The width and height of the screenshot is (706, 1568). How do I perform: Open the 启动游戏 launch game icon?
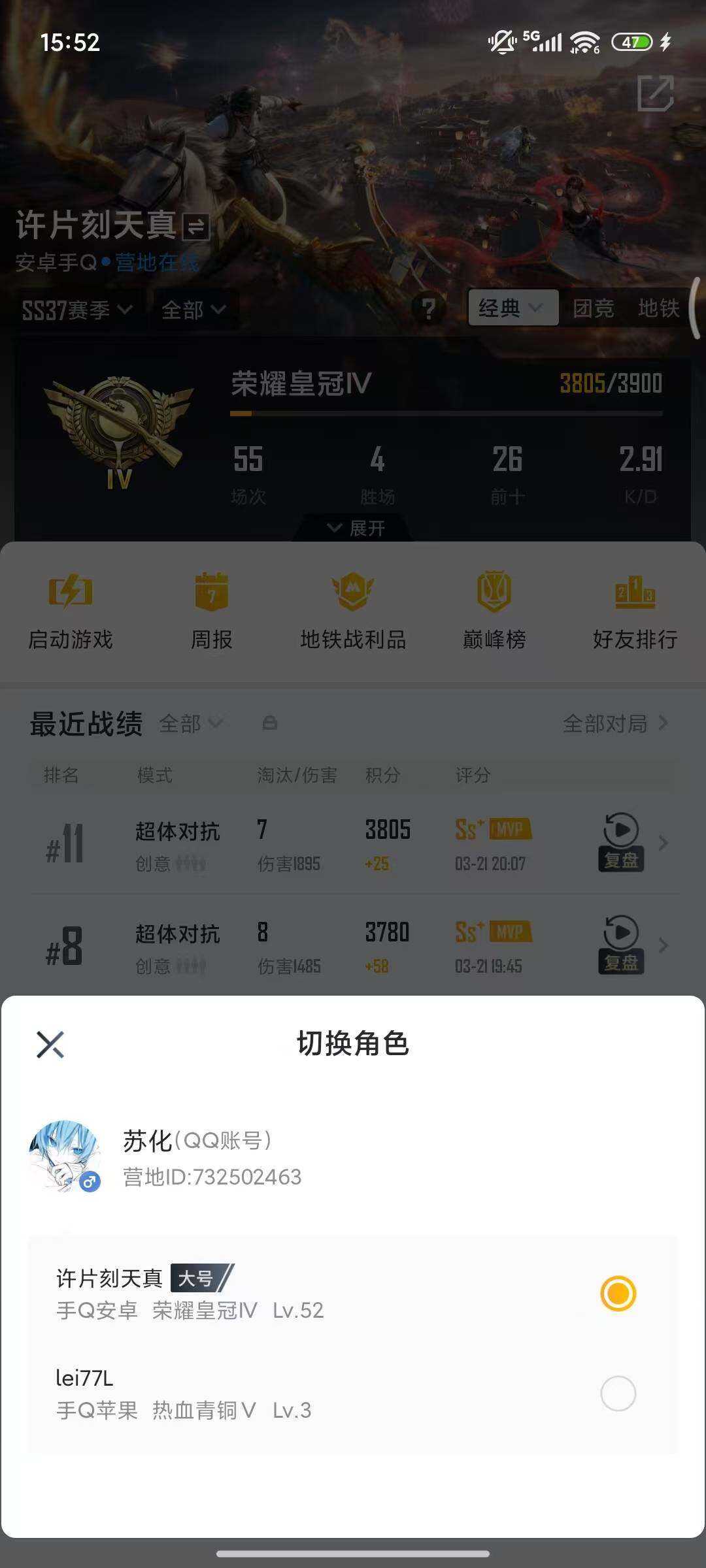[x=70, y=608]
